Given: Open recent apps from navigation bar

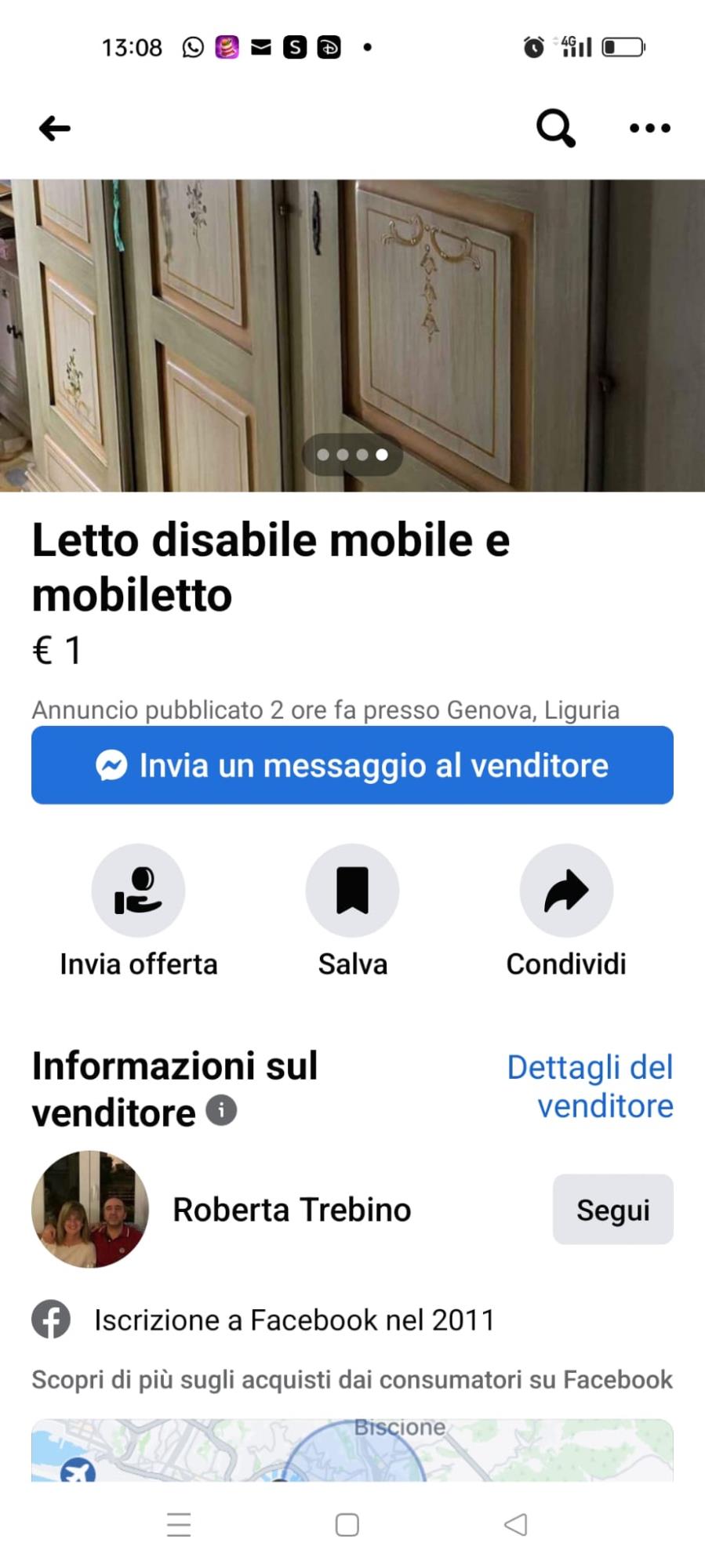Looking at the screenshot, I should point(179,1525).
